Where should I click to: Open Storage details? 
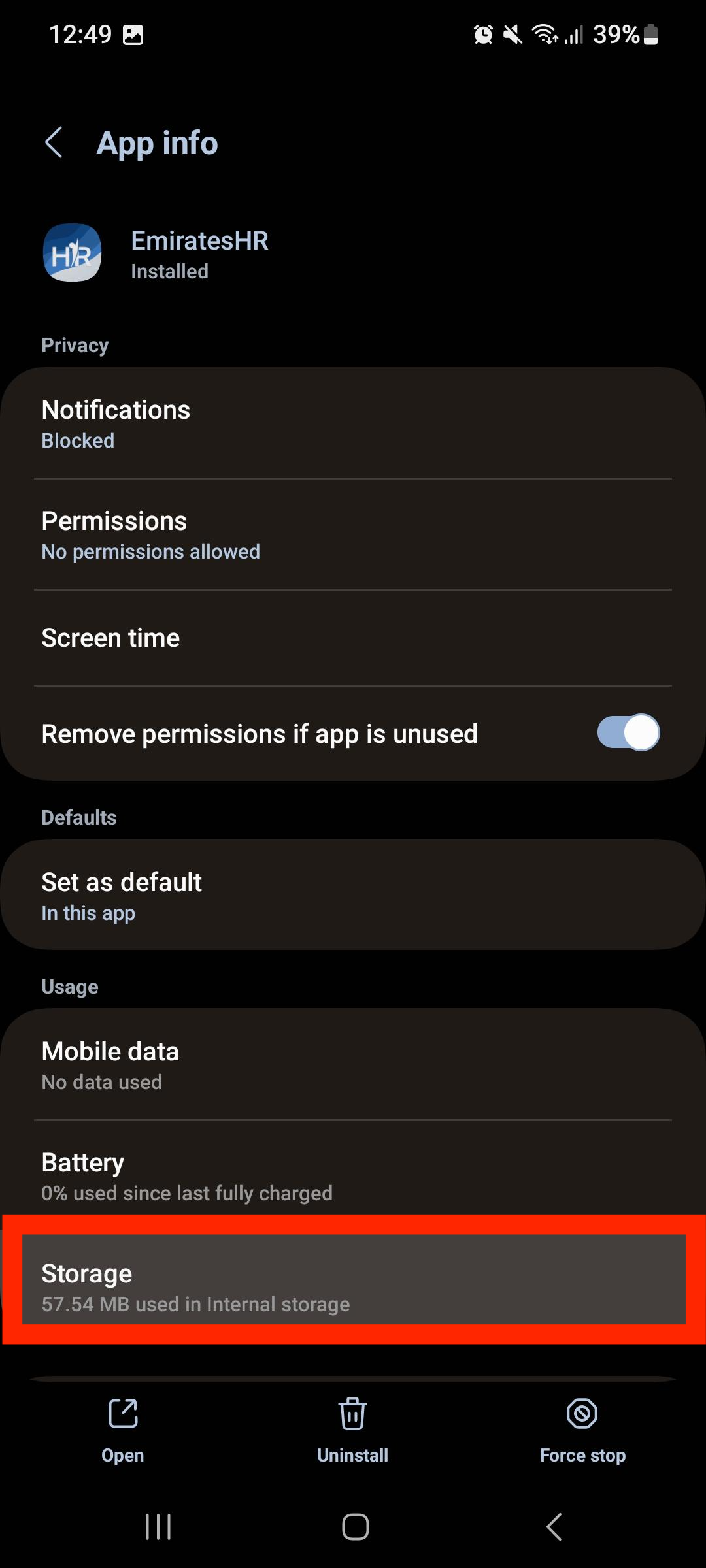pos(353,1286)
